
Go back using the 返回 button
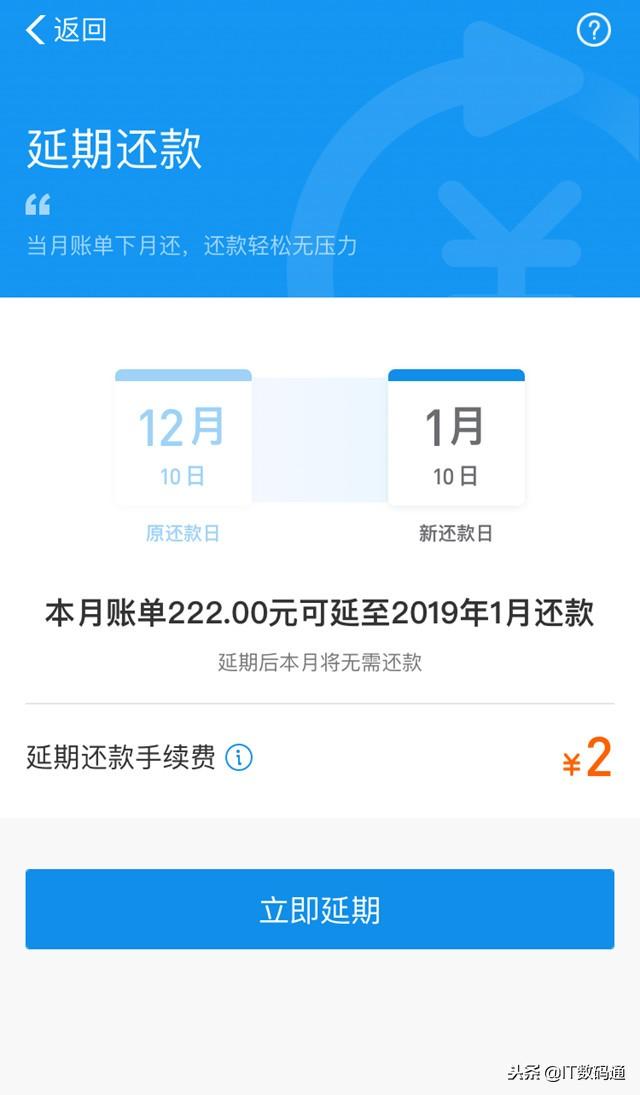coord(66,30)
